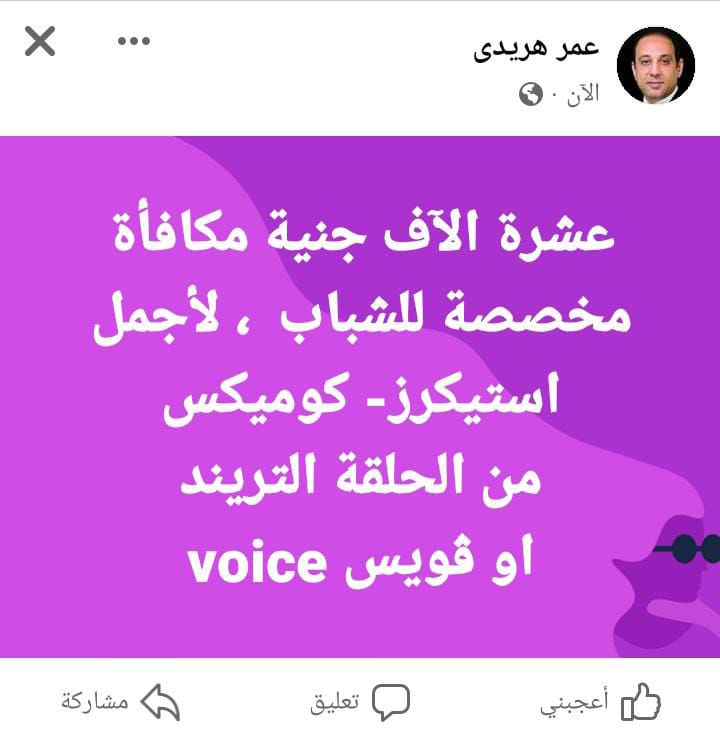Like the post with أعجبني
The width and height of the screenshot is (720, 743).
tap(601, 702)
